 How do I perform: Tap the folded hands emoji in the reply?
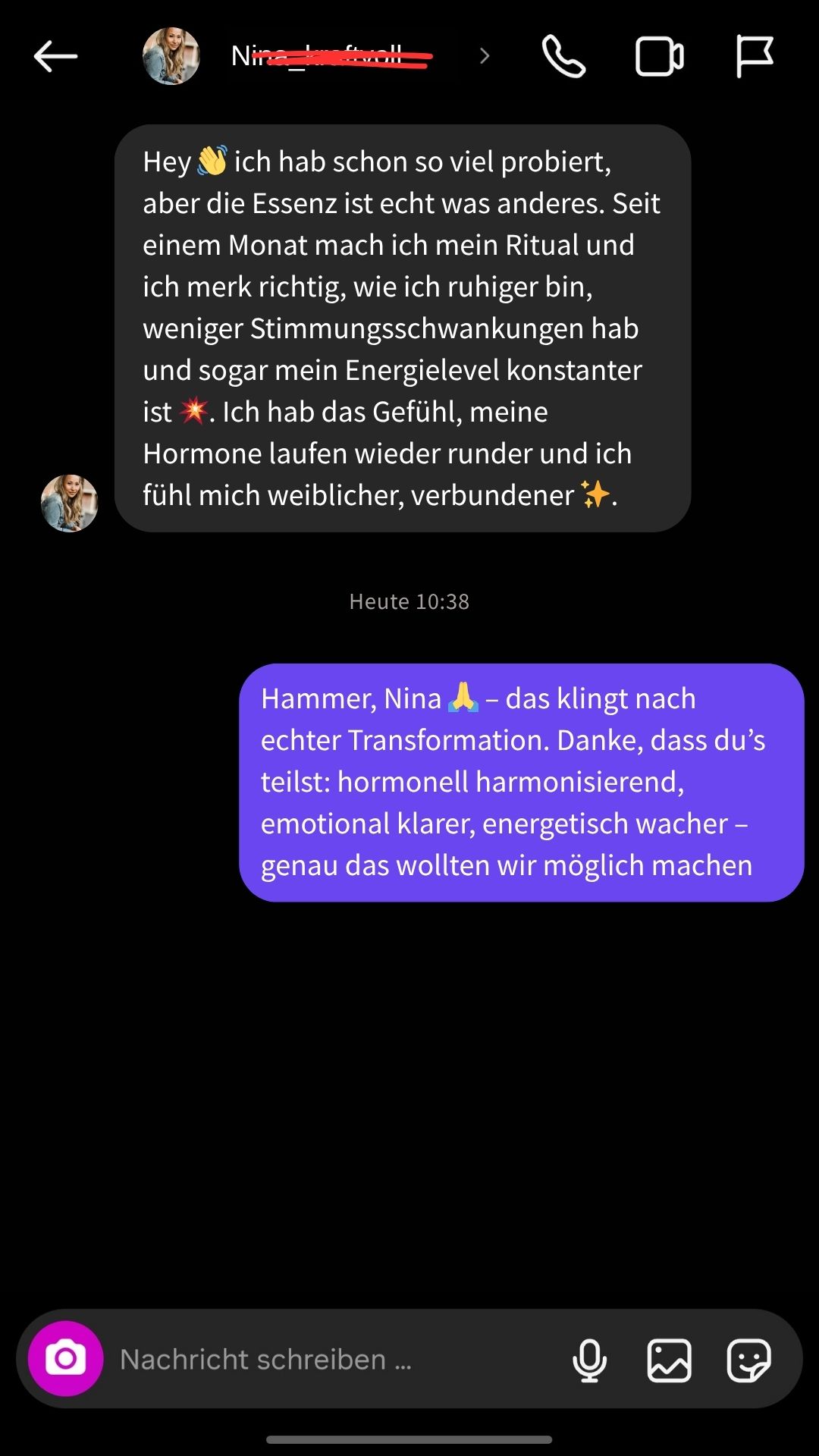pyautogui.click(x=464, y=700)
